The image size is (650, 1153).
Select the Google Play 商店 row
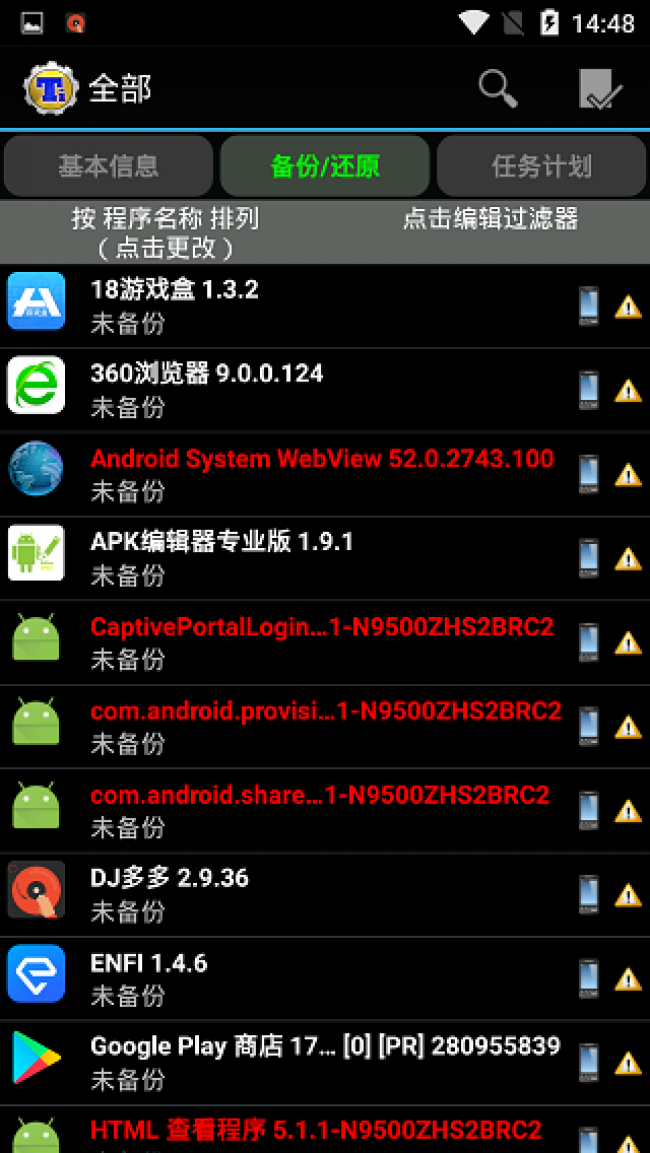pos(300,1062)
